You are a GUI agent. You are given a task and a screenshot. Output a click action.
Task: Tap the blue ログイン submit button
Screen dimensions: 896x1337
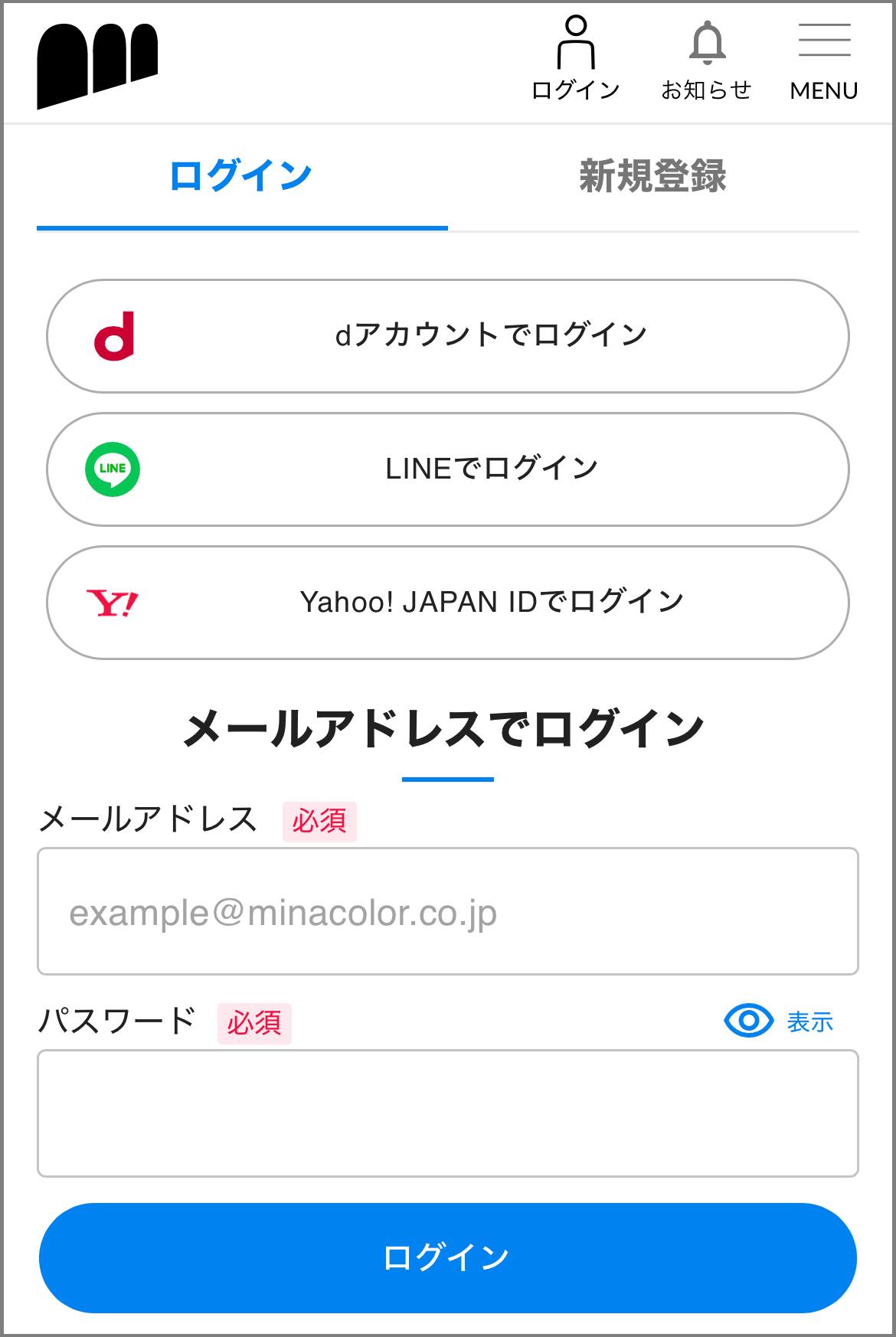point(448,1258)
